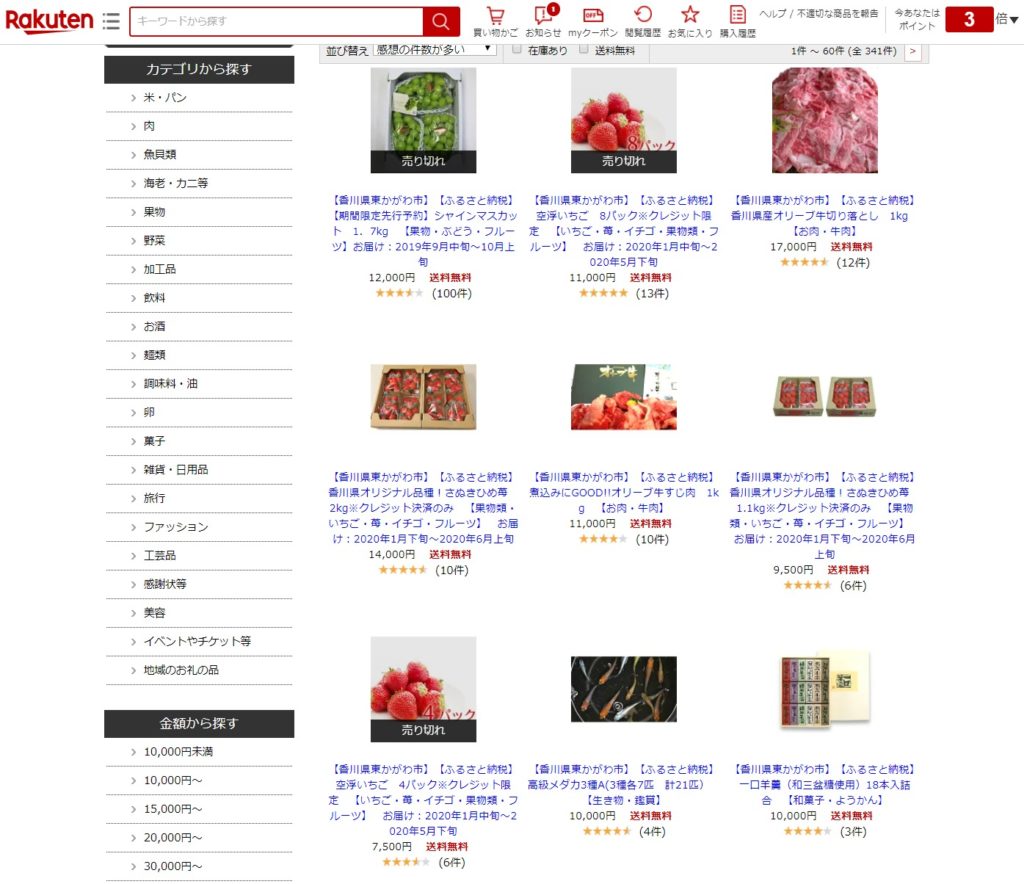Open purchase history (購入履歴)

[x=738, y=21]
